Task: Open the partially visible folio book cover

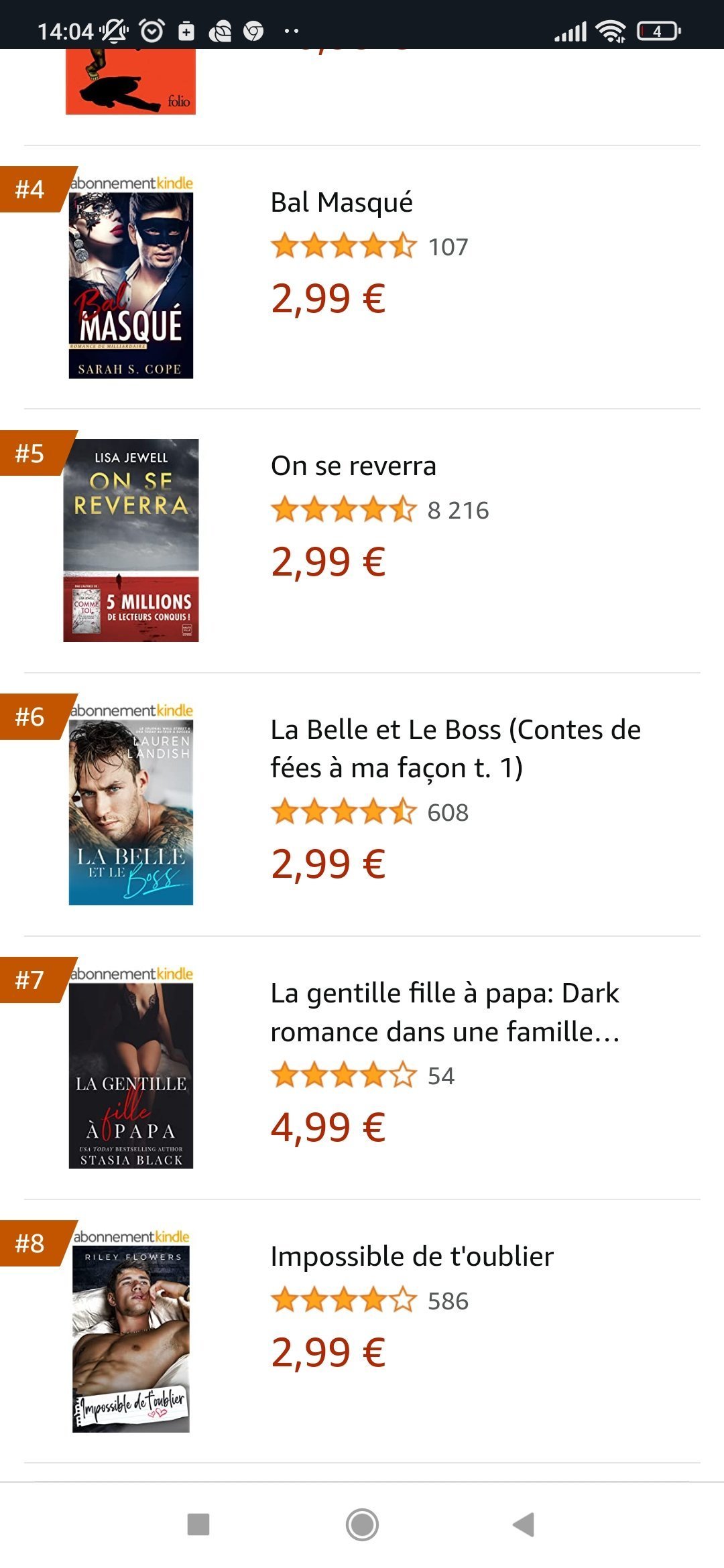Action: point(131,82)
